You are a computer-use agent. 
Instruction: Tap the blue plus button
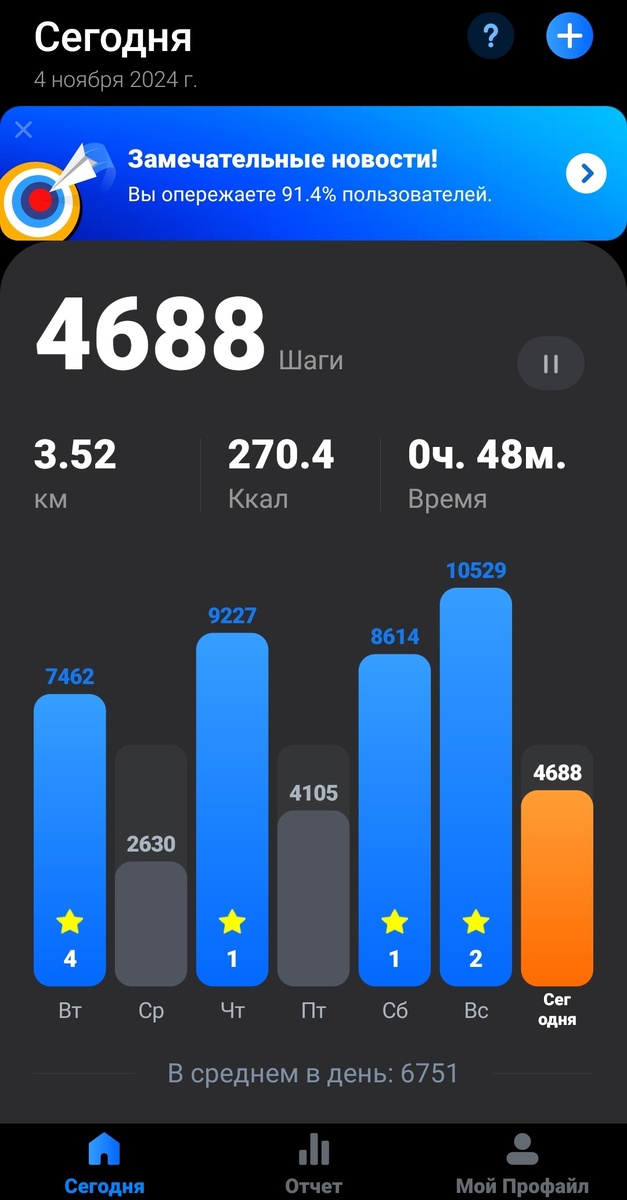570,37
